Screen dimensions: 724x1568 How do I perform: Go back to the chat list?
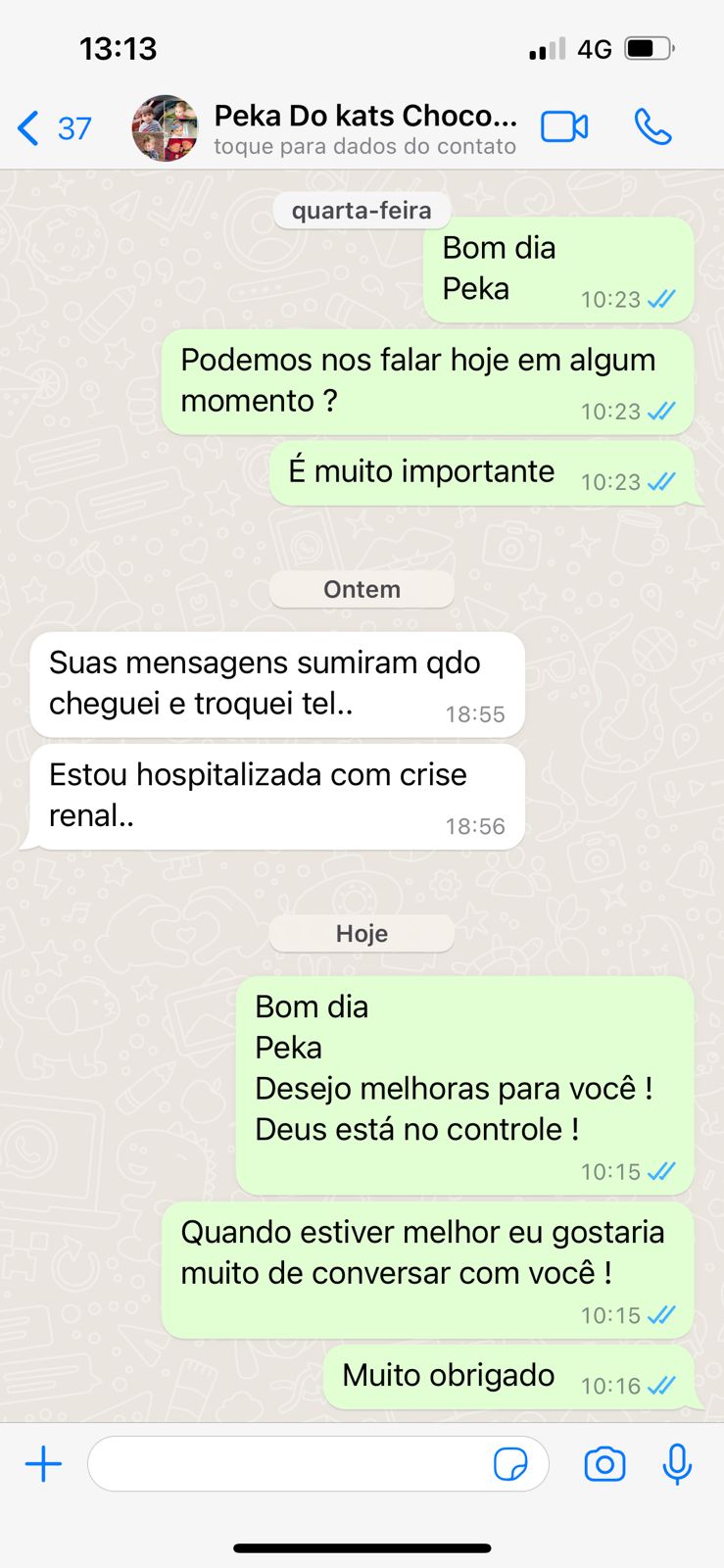[52, 128]
